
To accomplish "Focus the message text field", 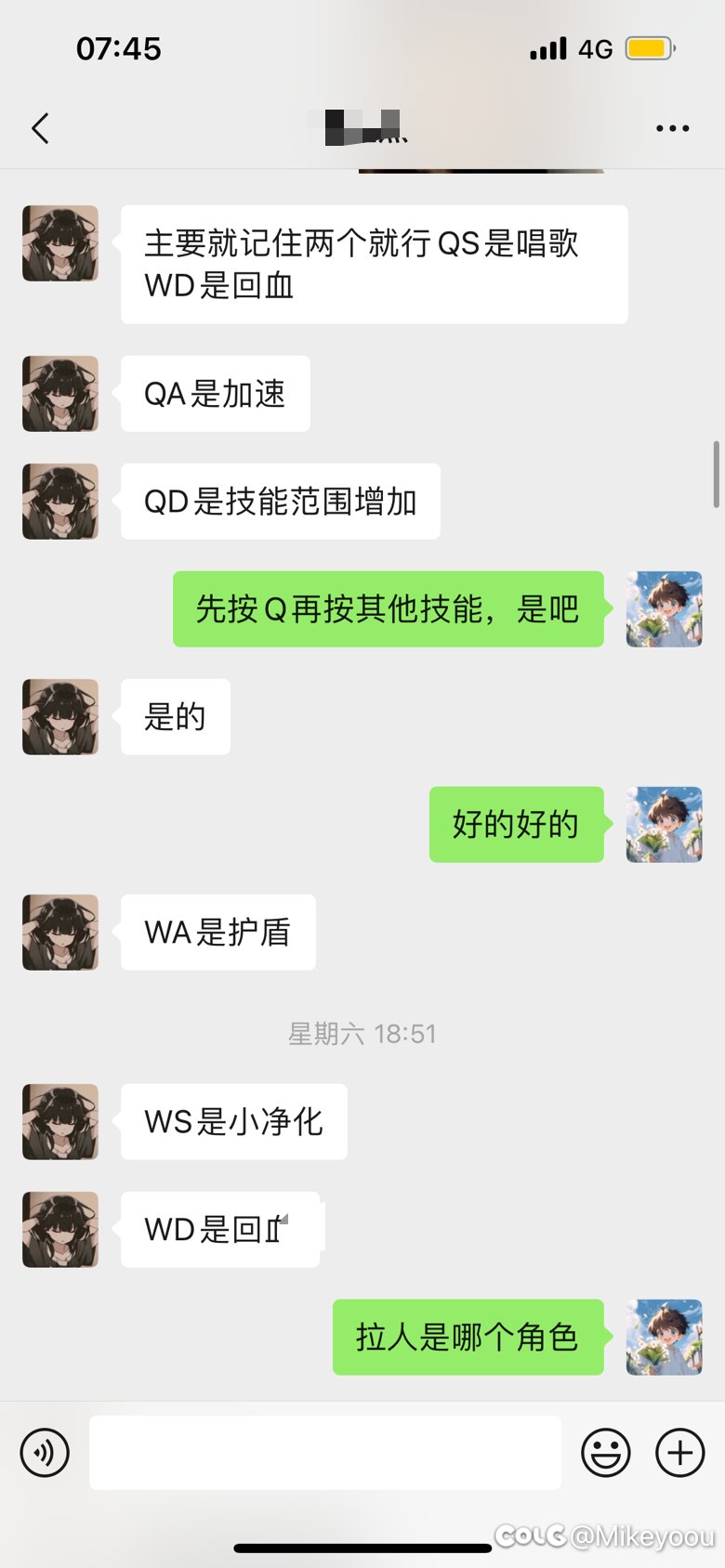I will point(325,1452).
